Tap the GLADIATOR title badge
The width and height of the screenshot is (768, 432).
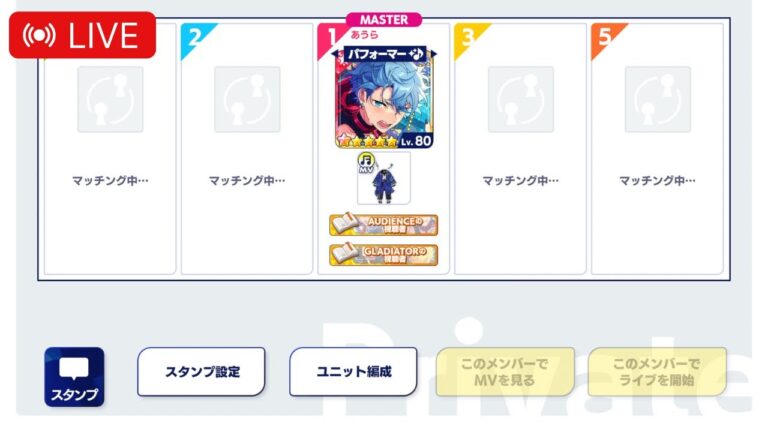click(x=384, y=255)
